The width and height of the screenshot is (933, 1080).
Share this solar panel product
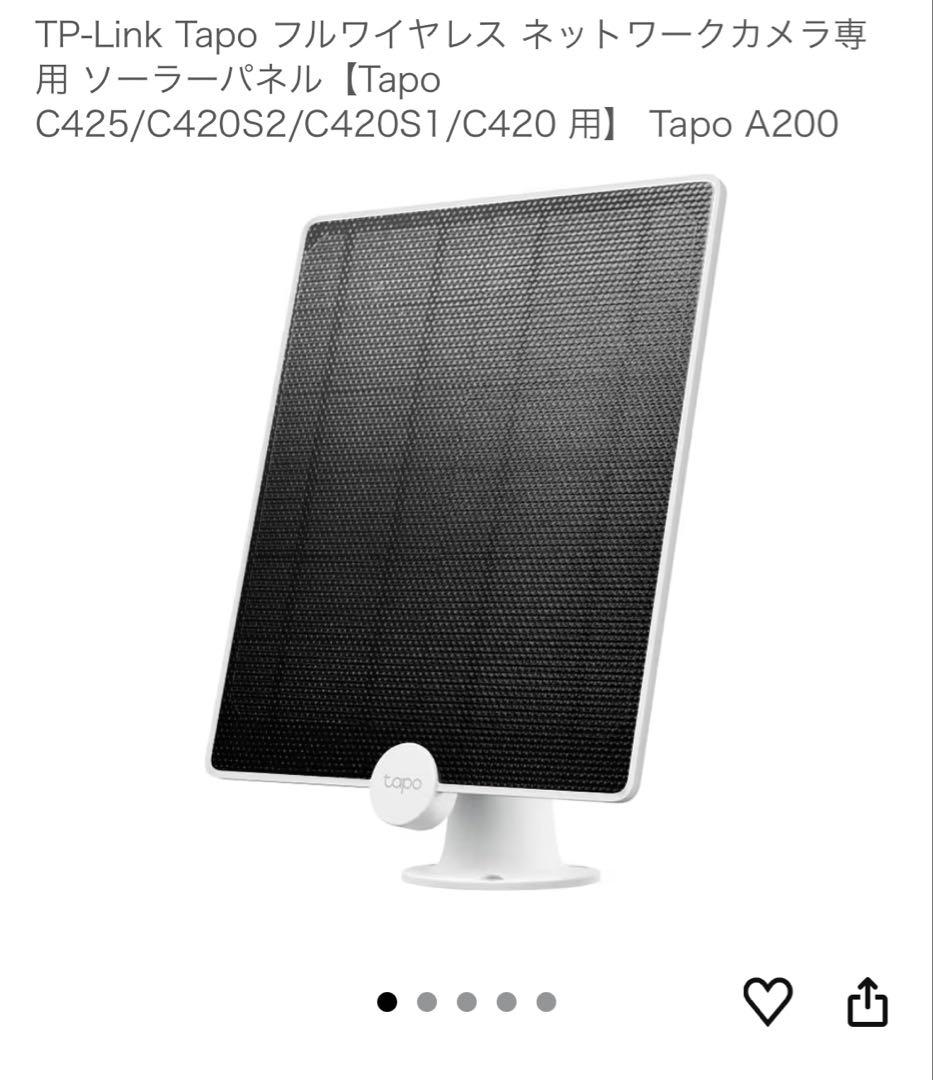point(867,1002)
